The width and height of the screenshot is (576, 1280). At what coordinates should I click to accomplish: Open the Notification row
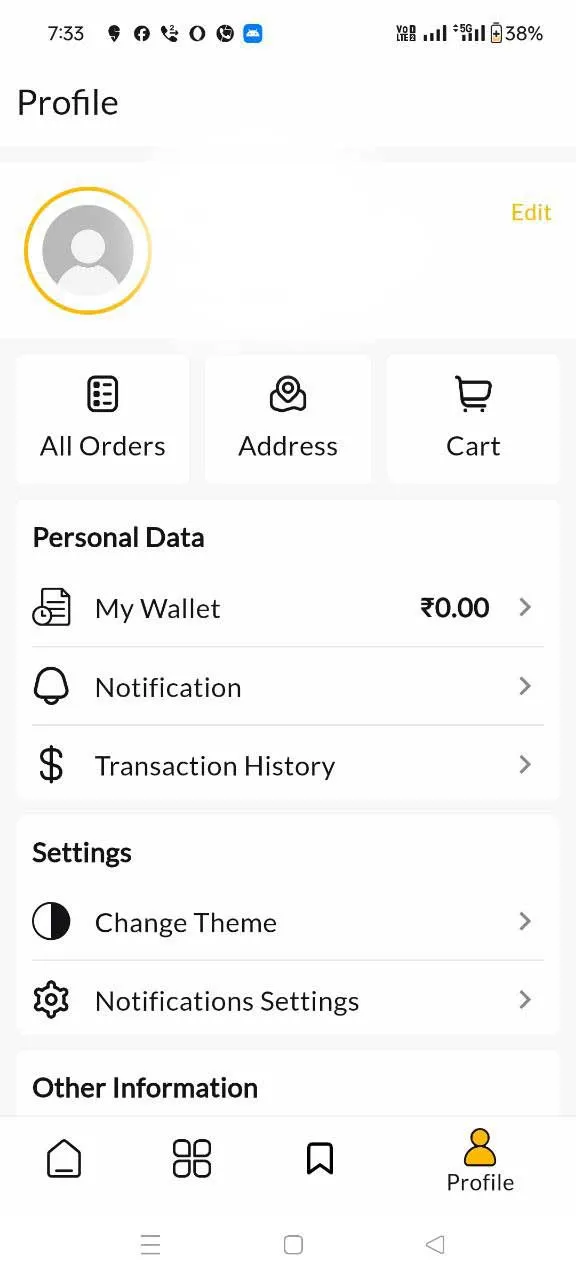pyautogui.click(x=288, y=687)
